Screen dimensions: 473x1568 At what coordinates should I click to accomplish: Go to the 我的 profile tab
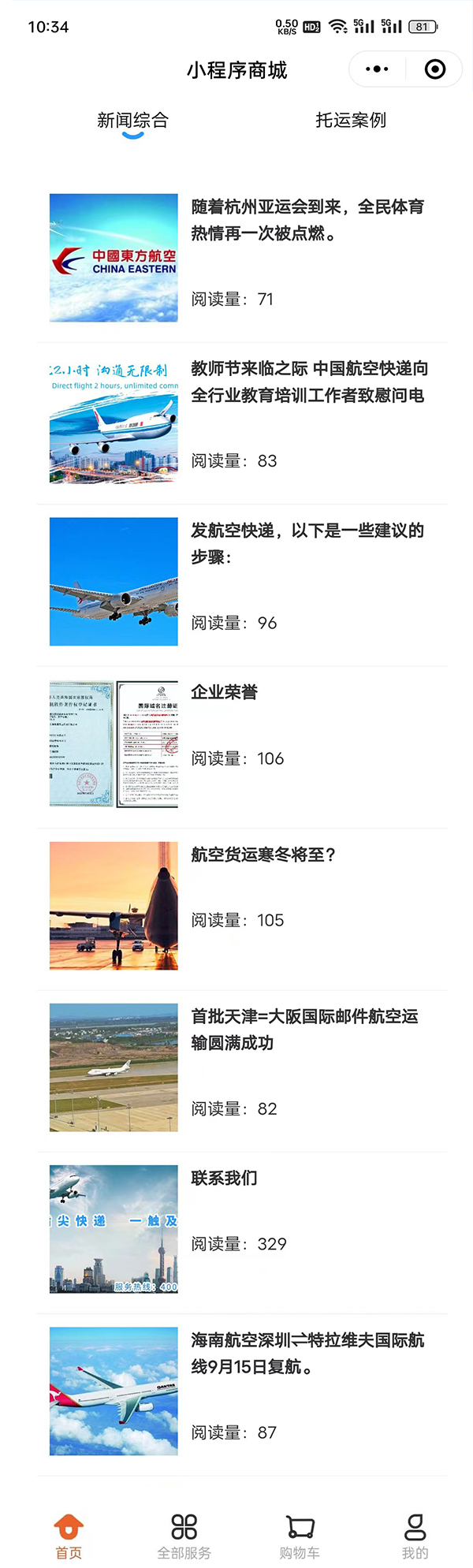[415, 1536]
